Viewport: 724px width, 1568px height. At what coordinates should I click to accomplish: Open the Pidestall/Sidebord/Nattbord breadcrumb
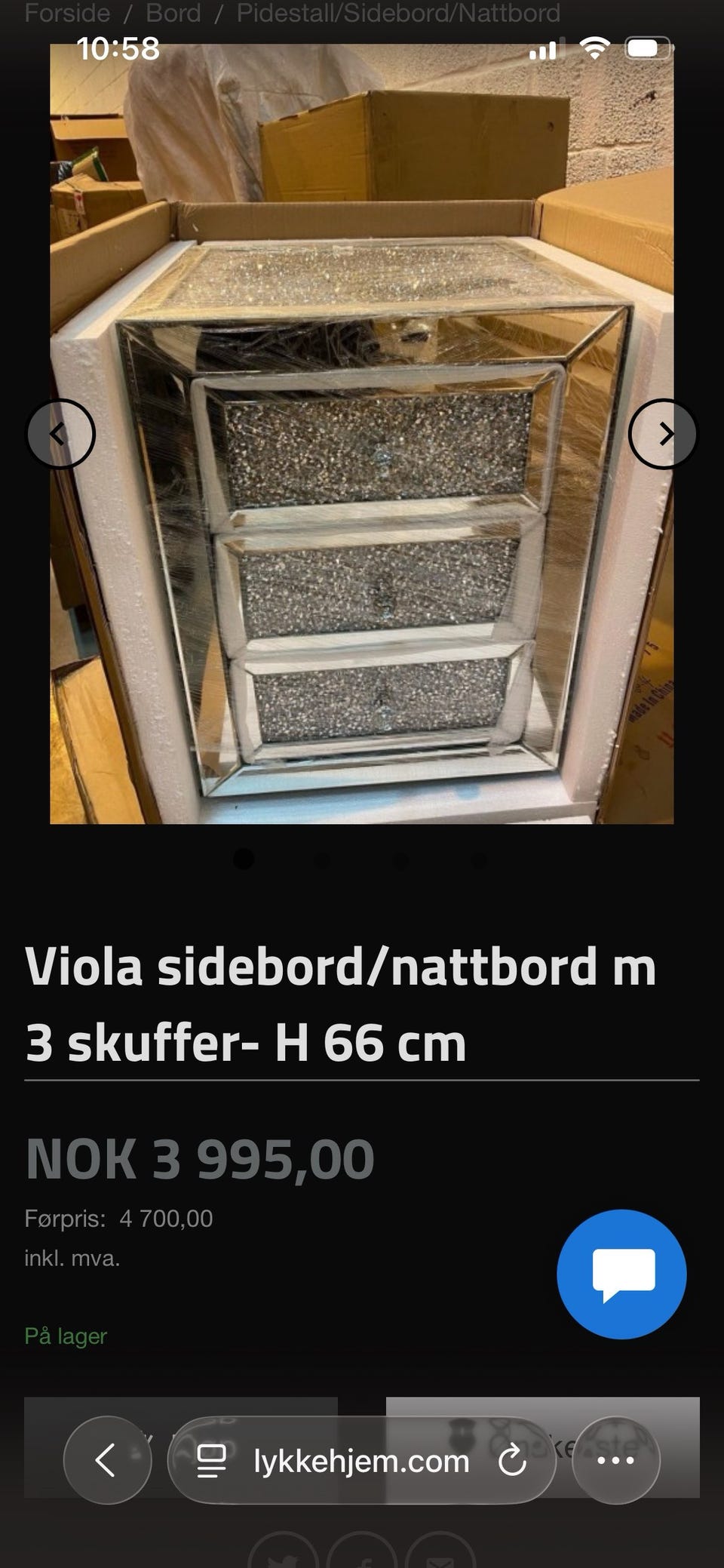[398, 13]
